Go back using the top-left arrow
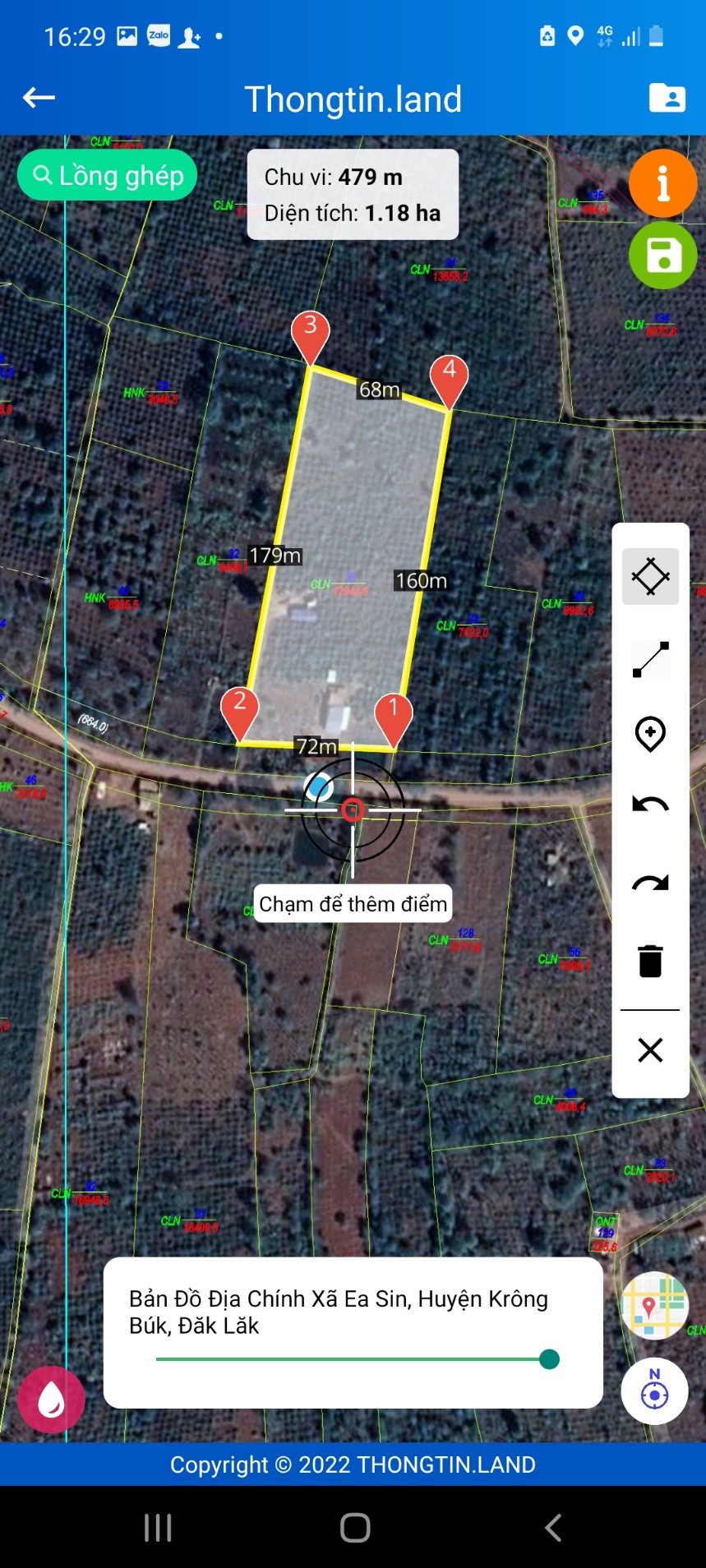706x1568 pixels. click(39, 99)
